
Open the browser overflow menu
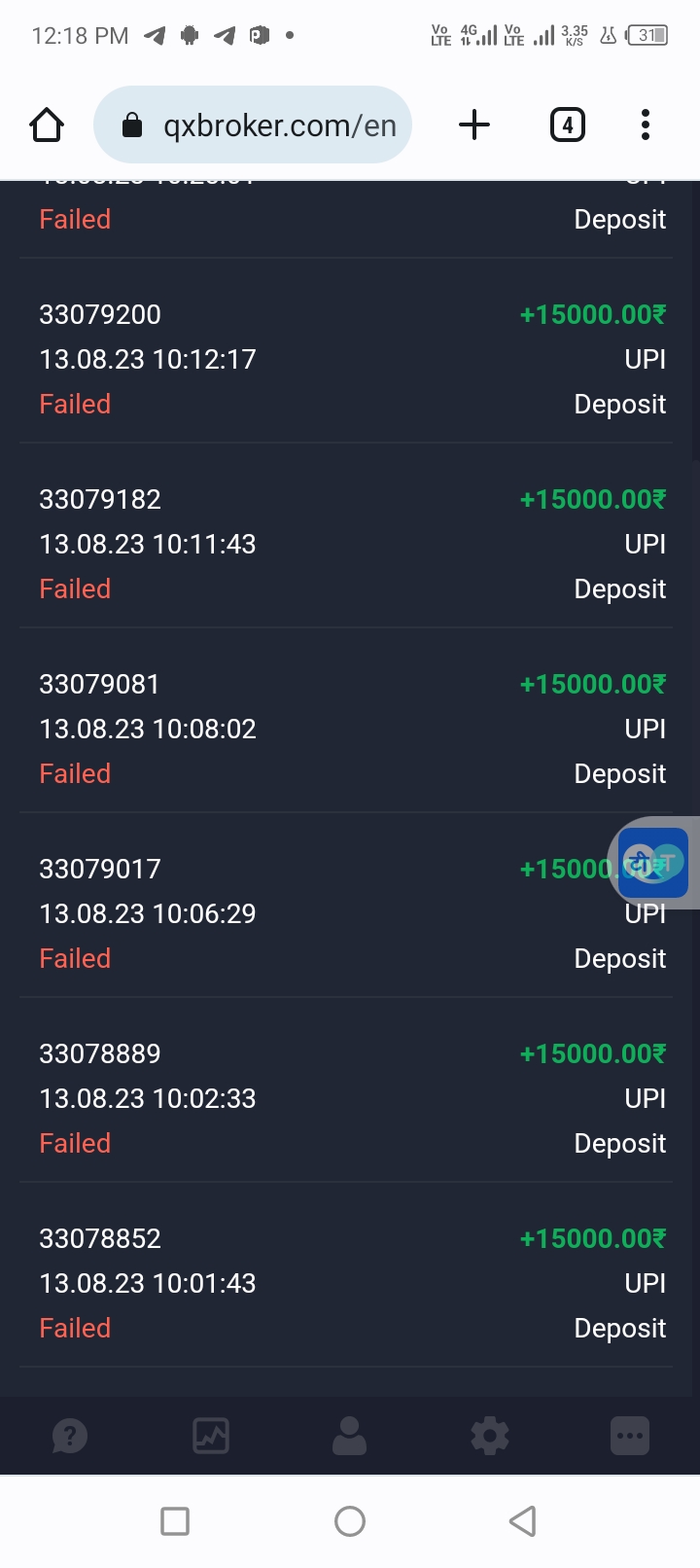tap(646, 125)
